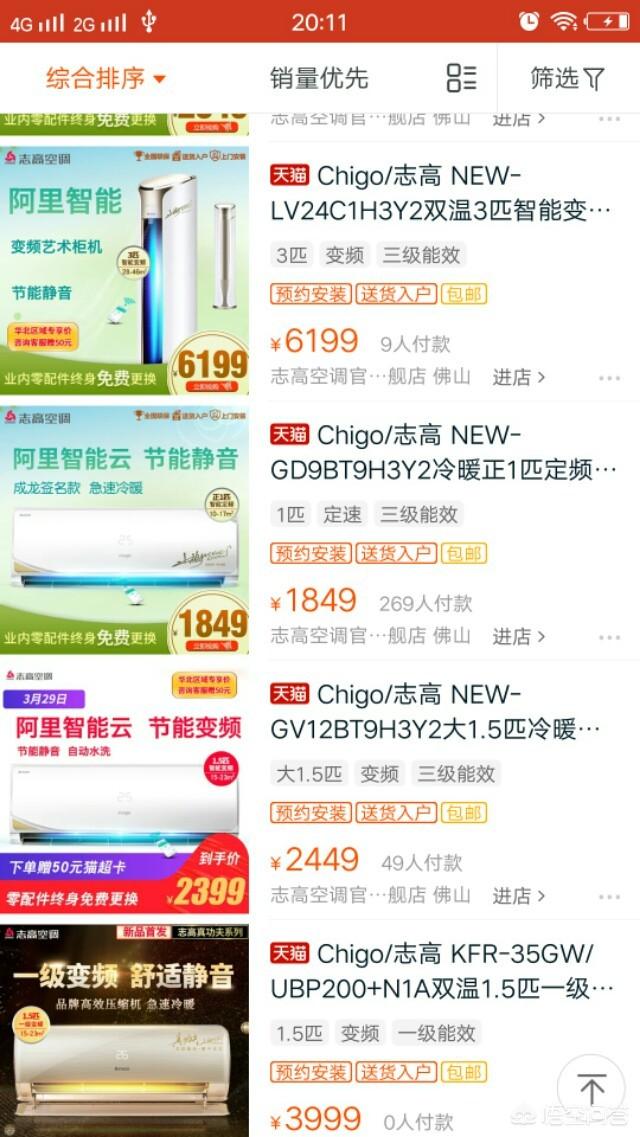Tap 进店 for the ¥6199 product
This screenshot has height=1137, width=640.
point(519,377)
